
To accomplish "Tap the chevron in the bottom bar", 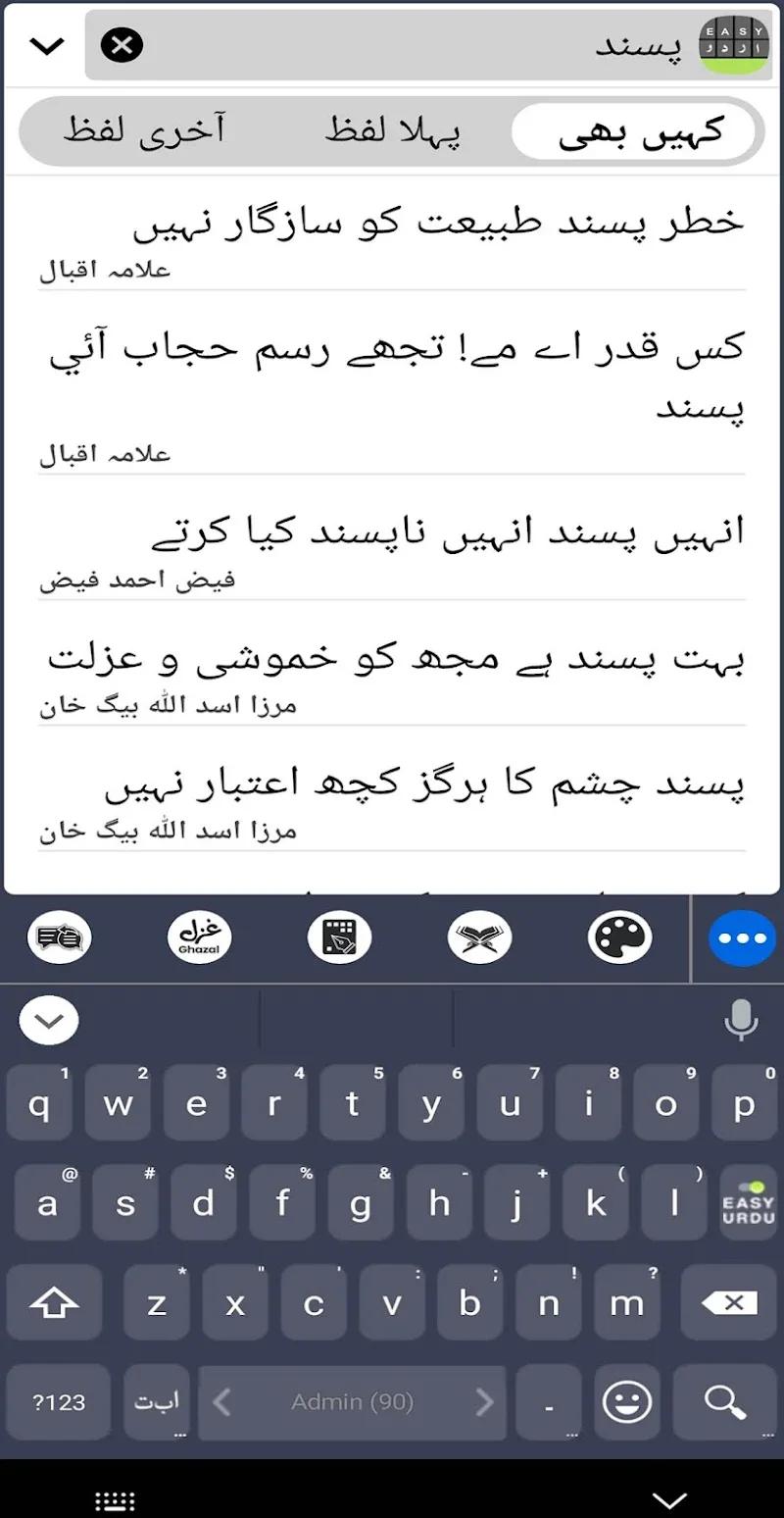I will click(669, 1500).
